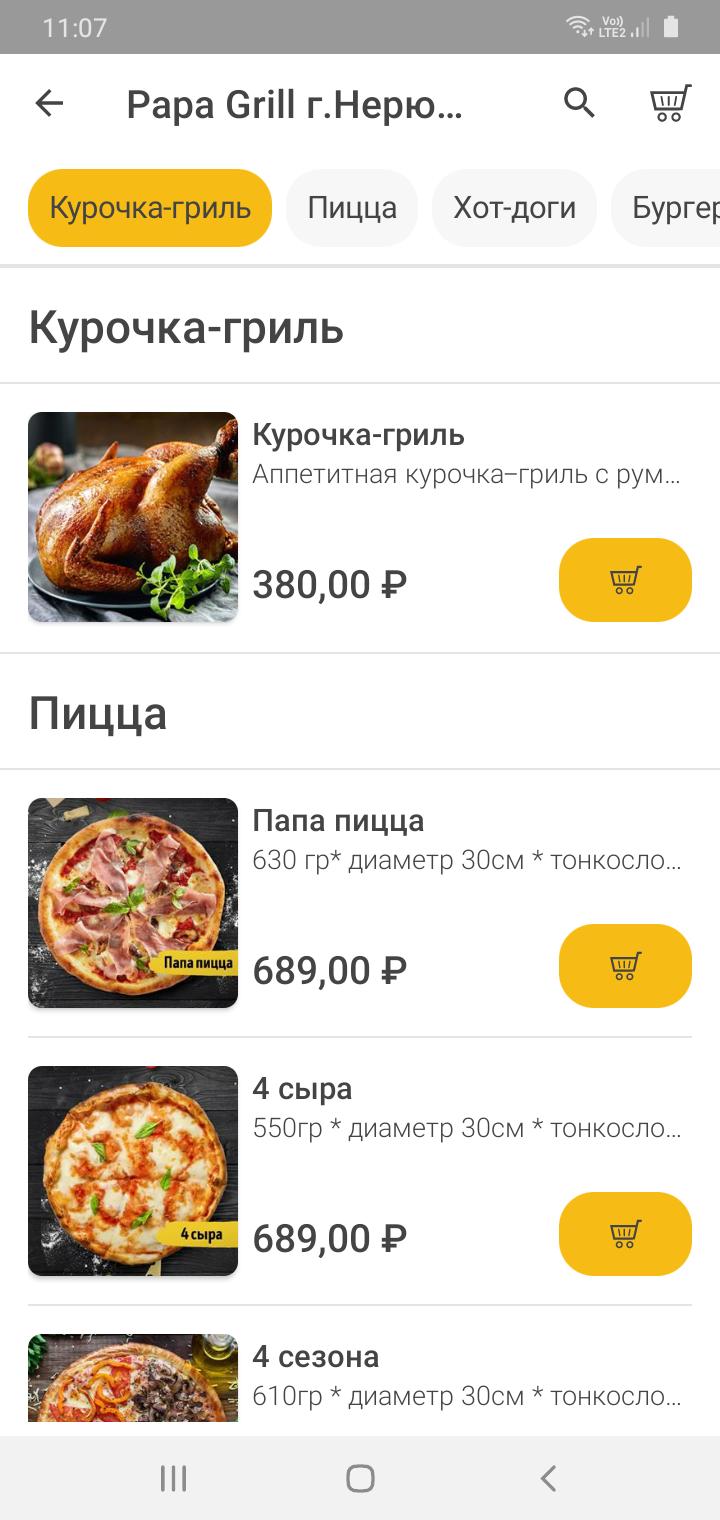The height and width of the screenshot is (1520, 720).
Task: Add 4 сыра pizza to cart
Action: pos(625,1234)
